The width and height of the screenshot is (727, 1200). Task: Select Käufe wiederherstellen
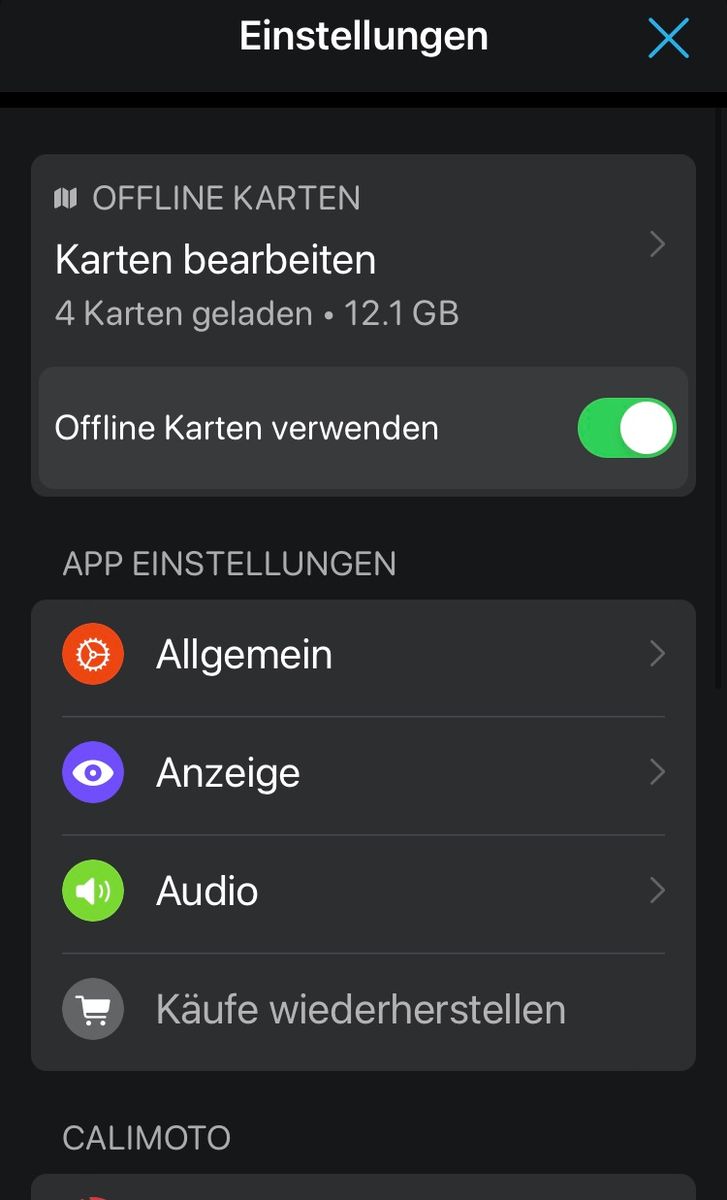pyautogui.click(x=362, y=1009)
